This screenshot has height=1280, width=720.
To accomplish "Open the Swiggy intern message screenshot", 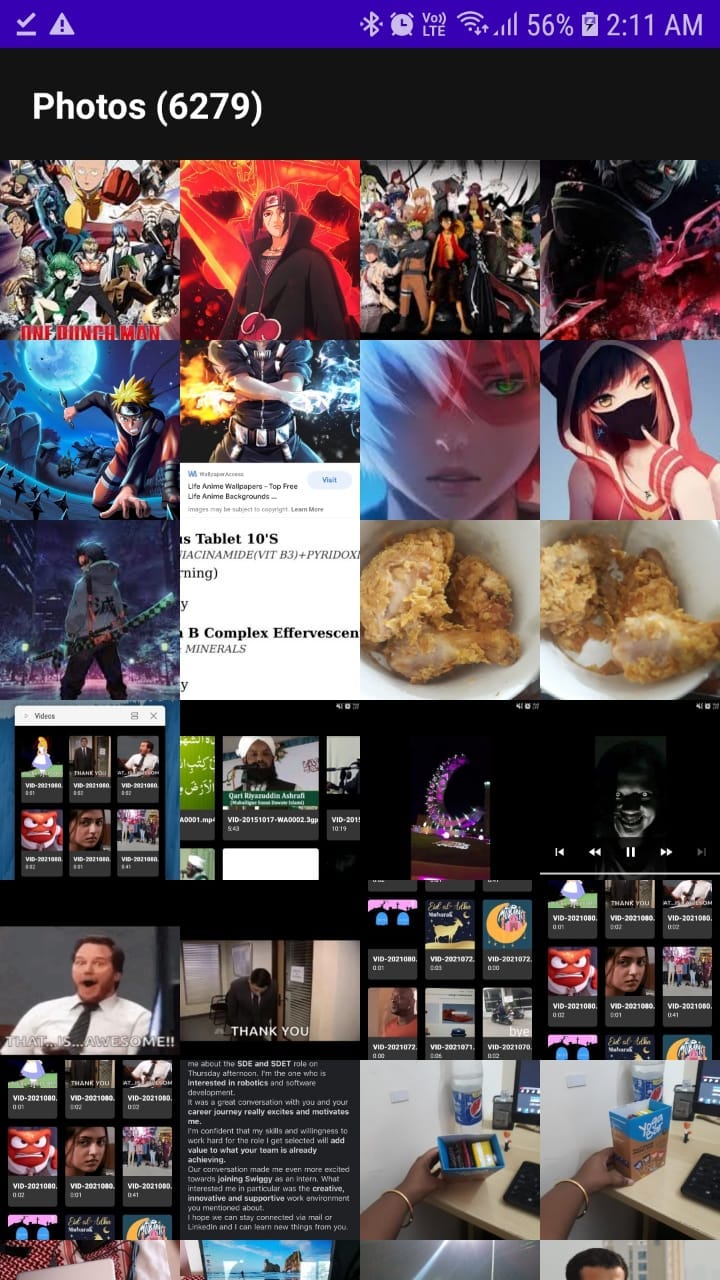I will coord(269,1149).
